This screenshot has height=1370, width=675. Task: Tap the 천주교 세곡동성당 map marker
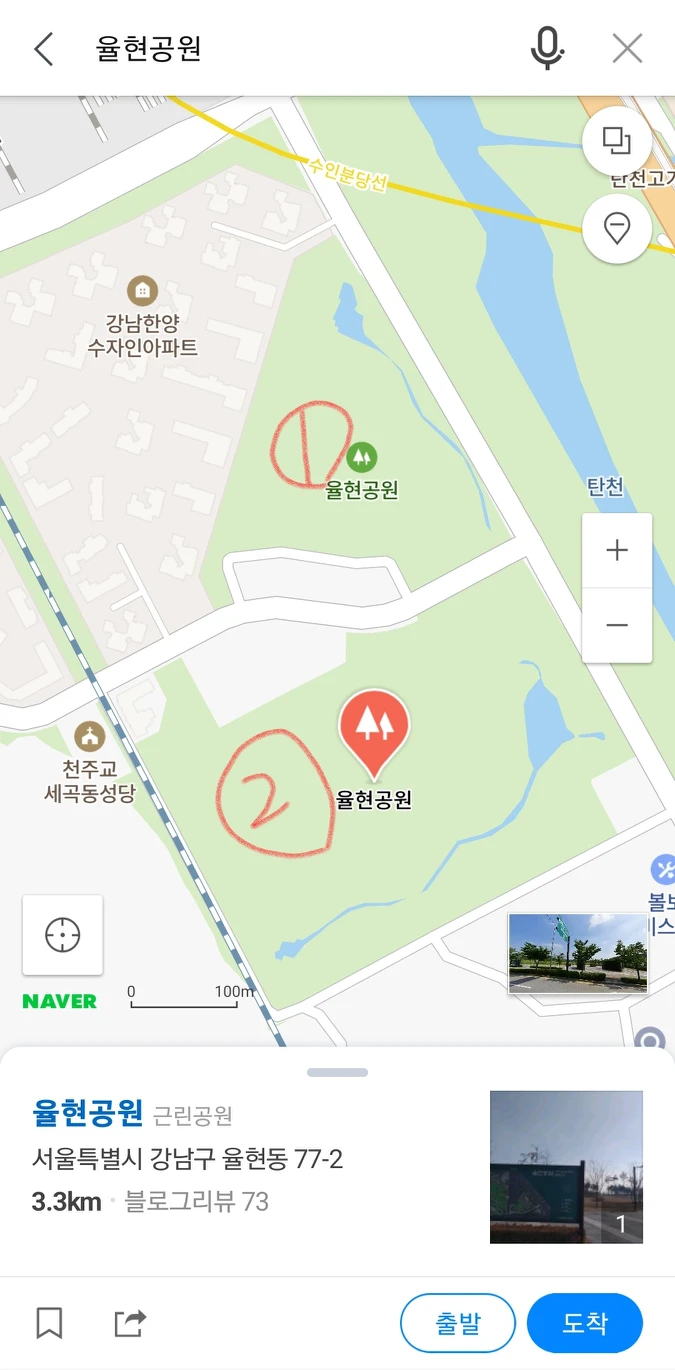[x=90, y=738]
